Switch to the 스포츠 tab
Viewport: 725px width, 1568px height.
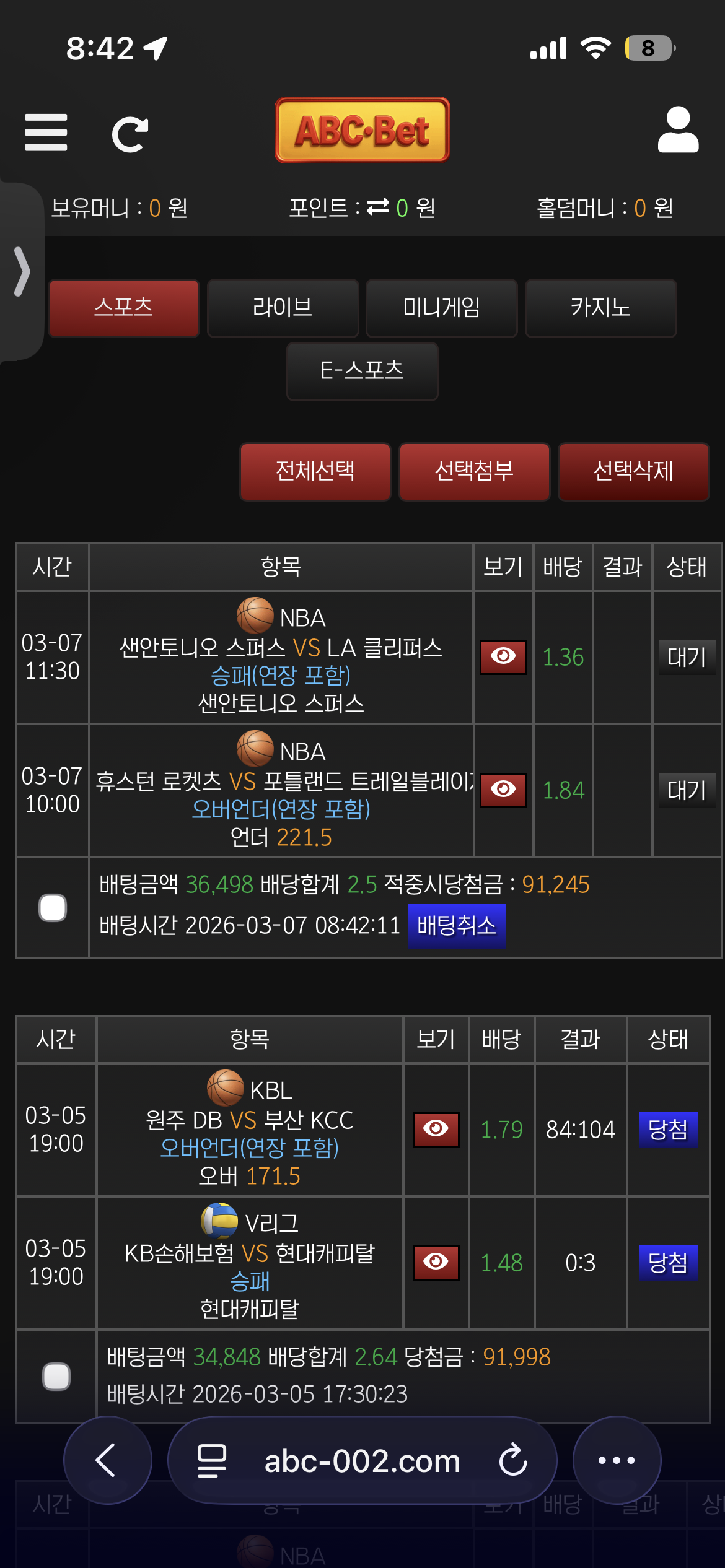tap(124, 308)
